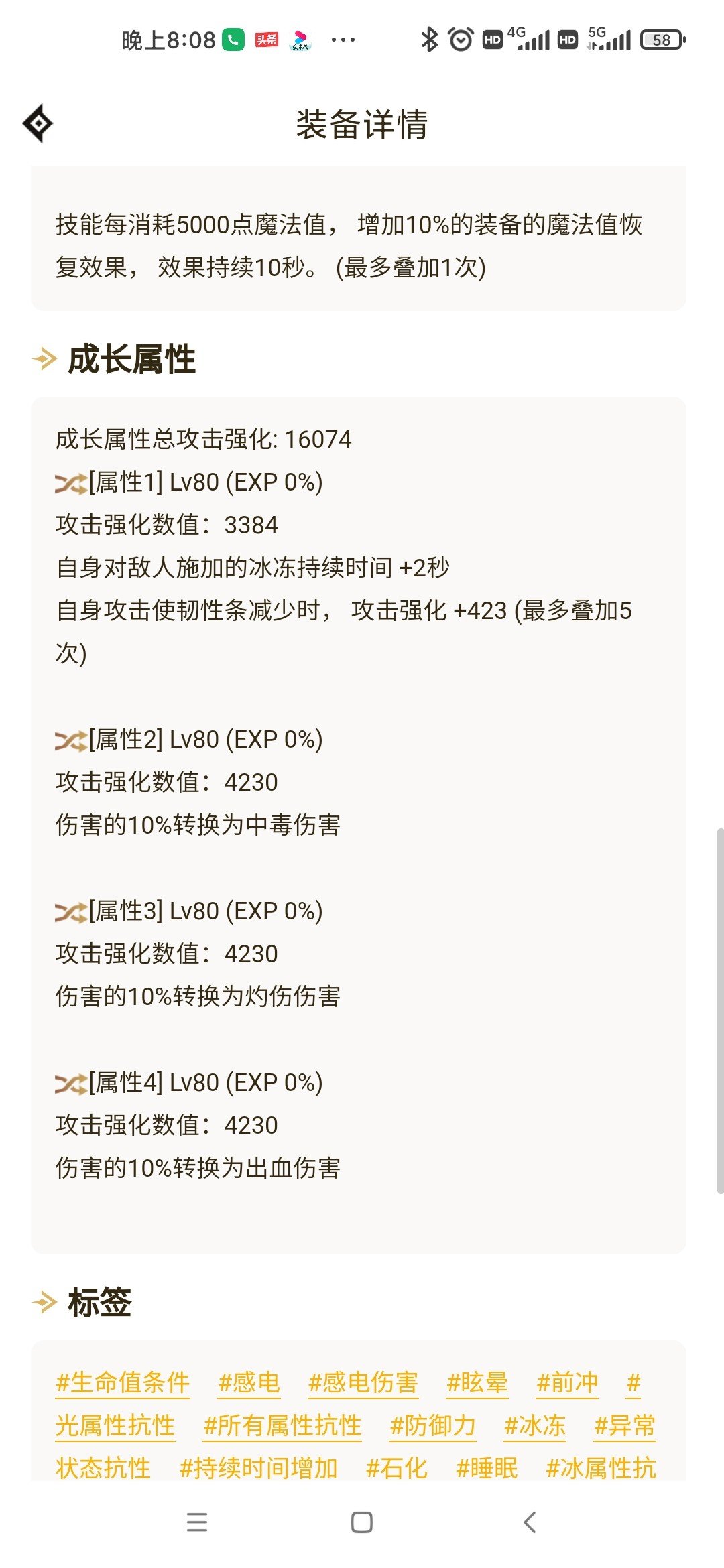This screenshot has height=1568, width=724.
Task: Select the #睡眠 tag link
Action: pos(487,1467)
